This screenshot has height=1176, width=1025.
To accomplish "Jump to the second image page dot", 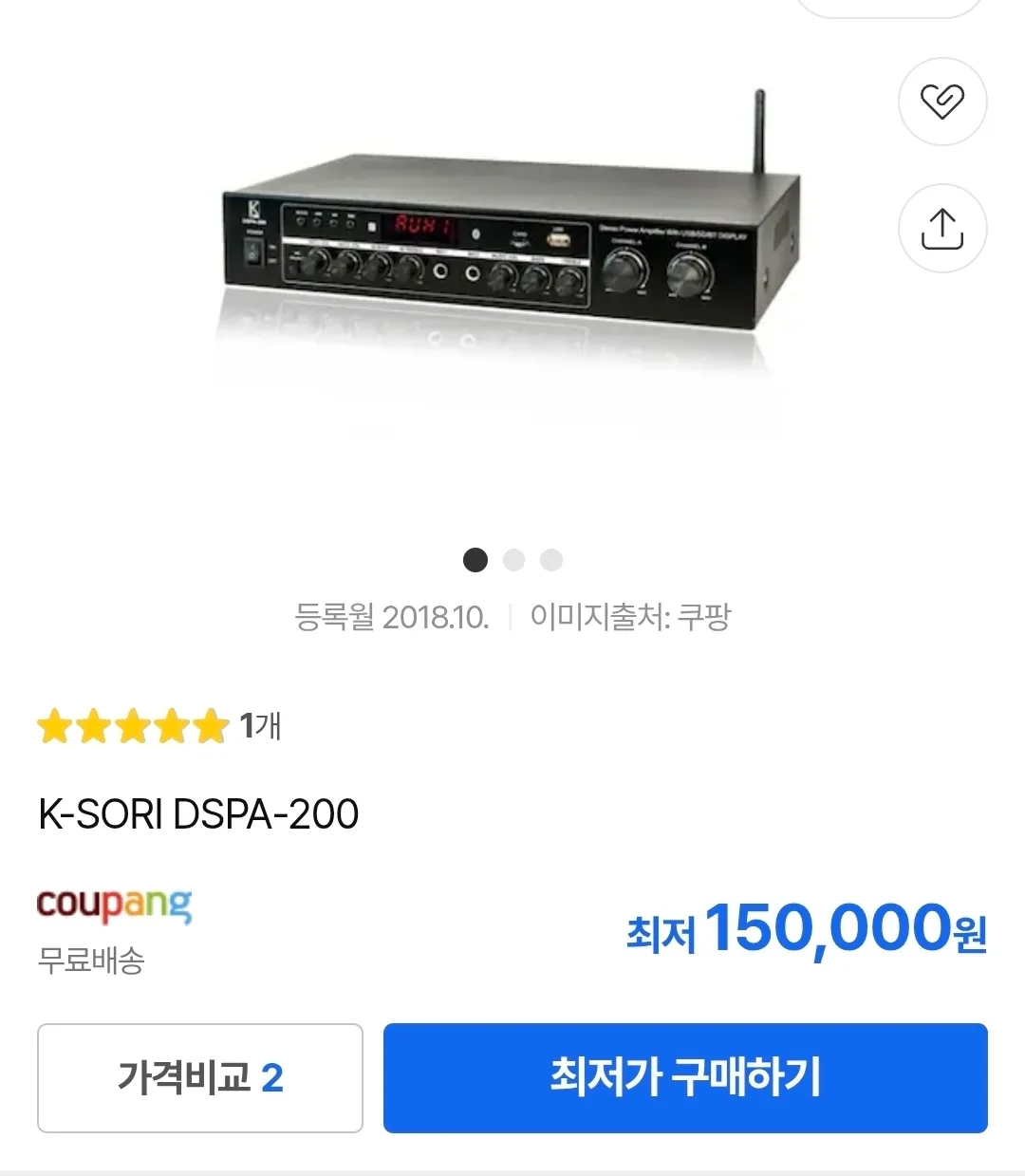I will [x=513, y=560].
